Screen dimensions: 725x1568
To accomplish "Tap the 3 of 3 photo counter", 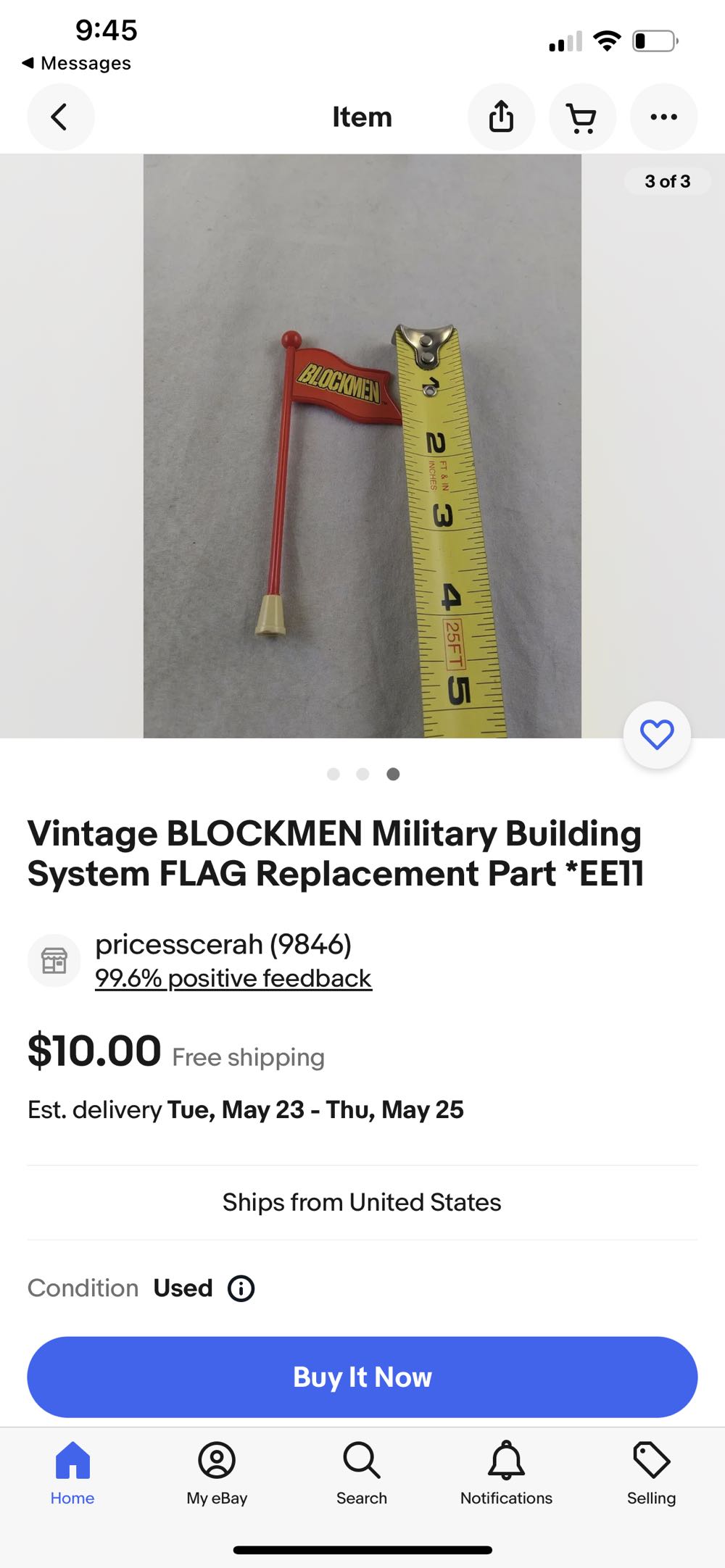I will pyautogui.click(x=668, y=181).
